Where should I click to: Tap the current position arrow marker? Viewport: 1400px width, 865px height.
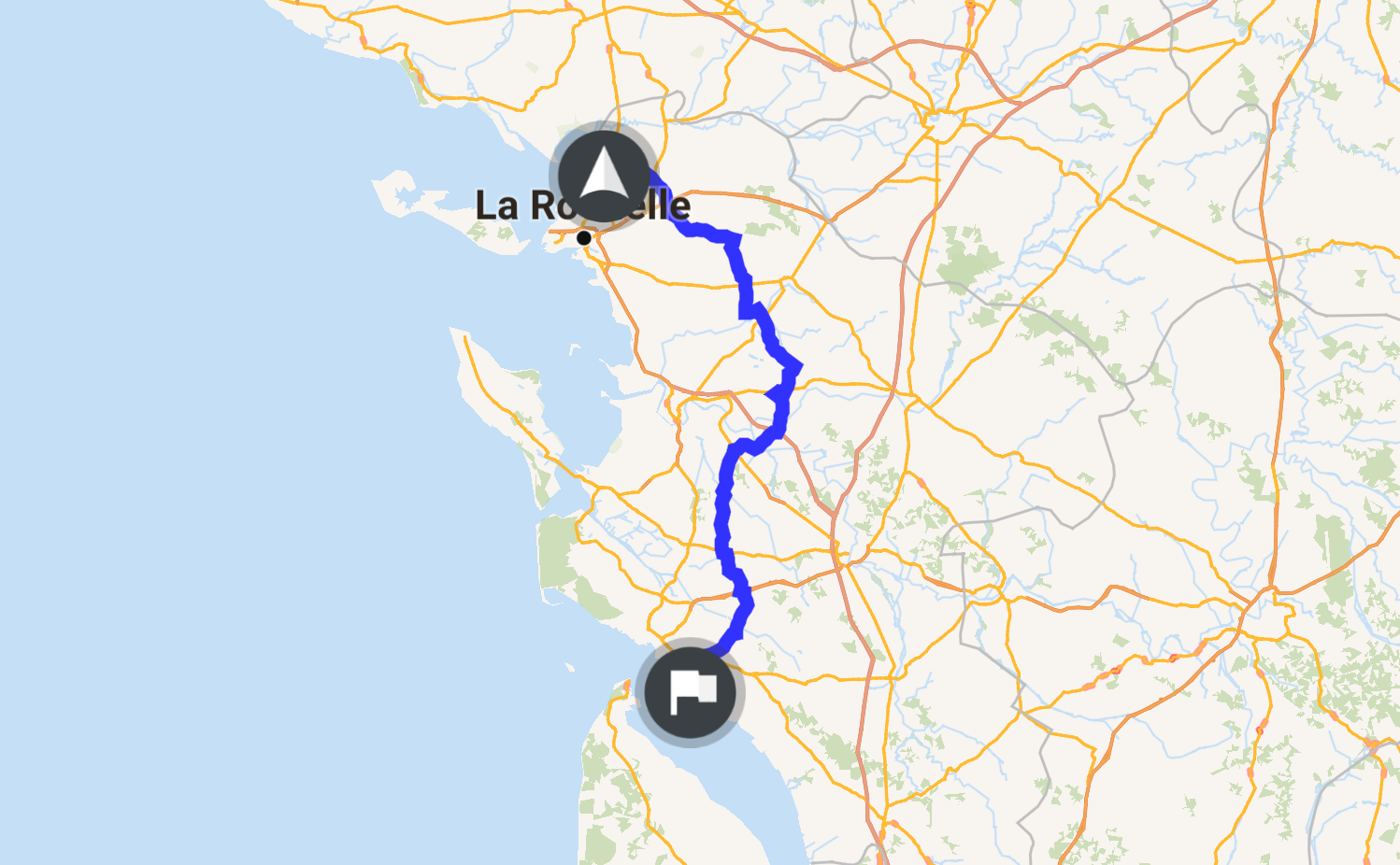[603, 175]
